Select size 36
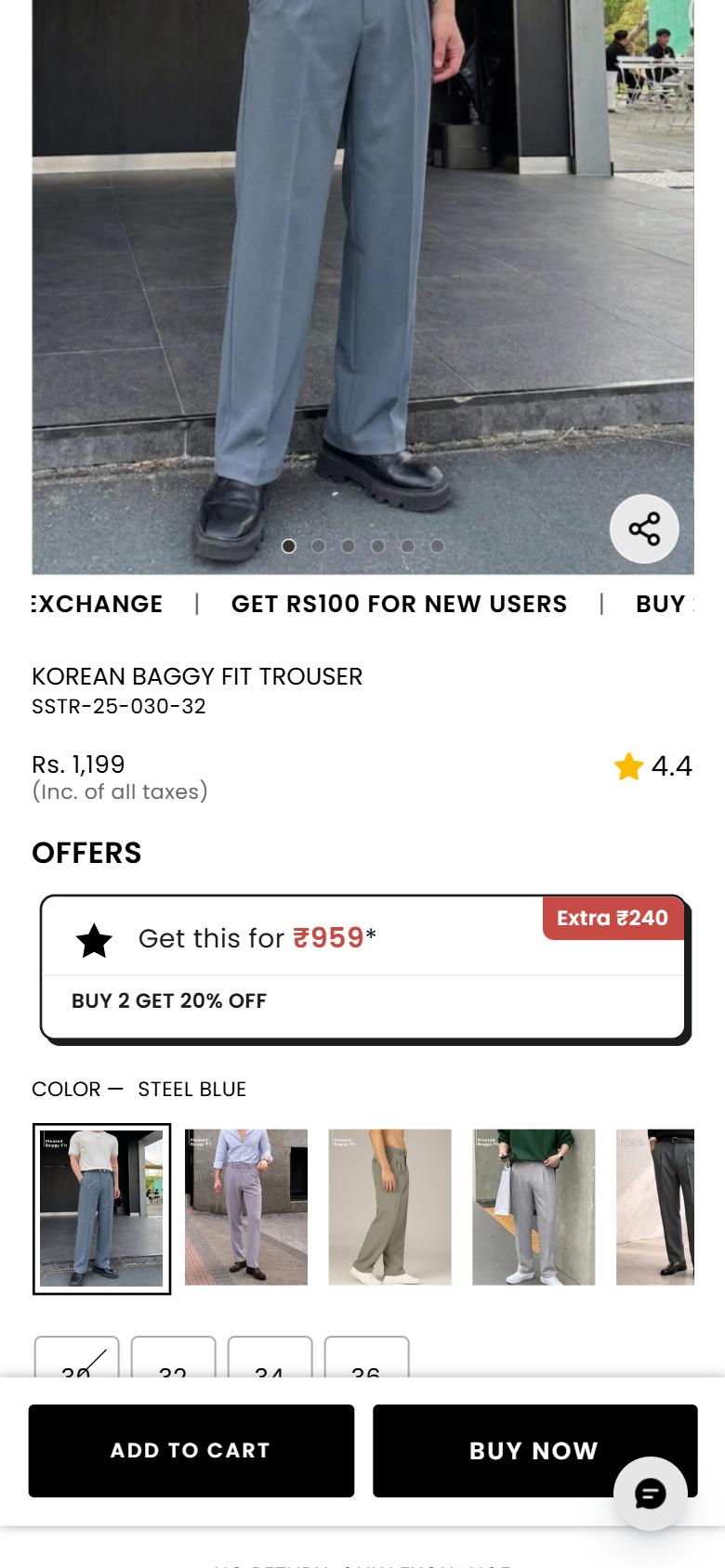Viewport: 725px width, 1568px height. click(366, 1357)
